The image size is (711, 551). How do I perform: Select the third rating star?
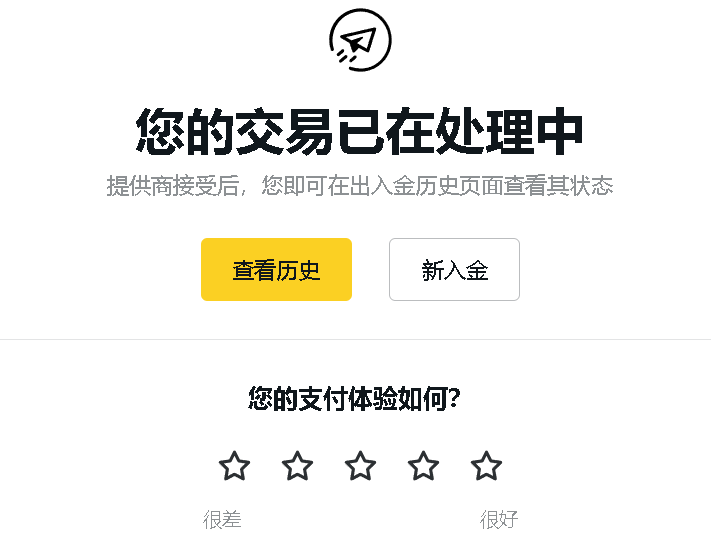(360, 466)
